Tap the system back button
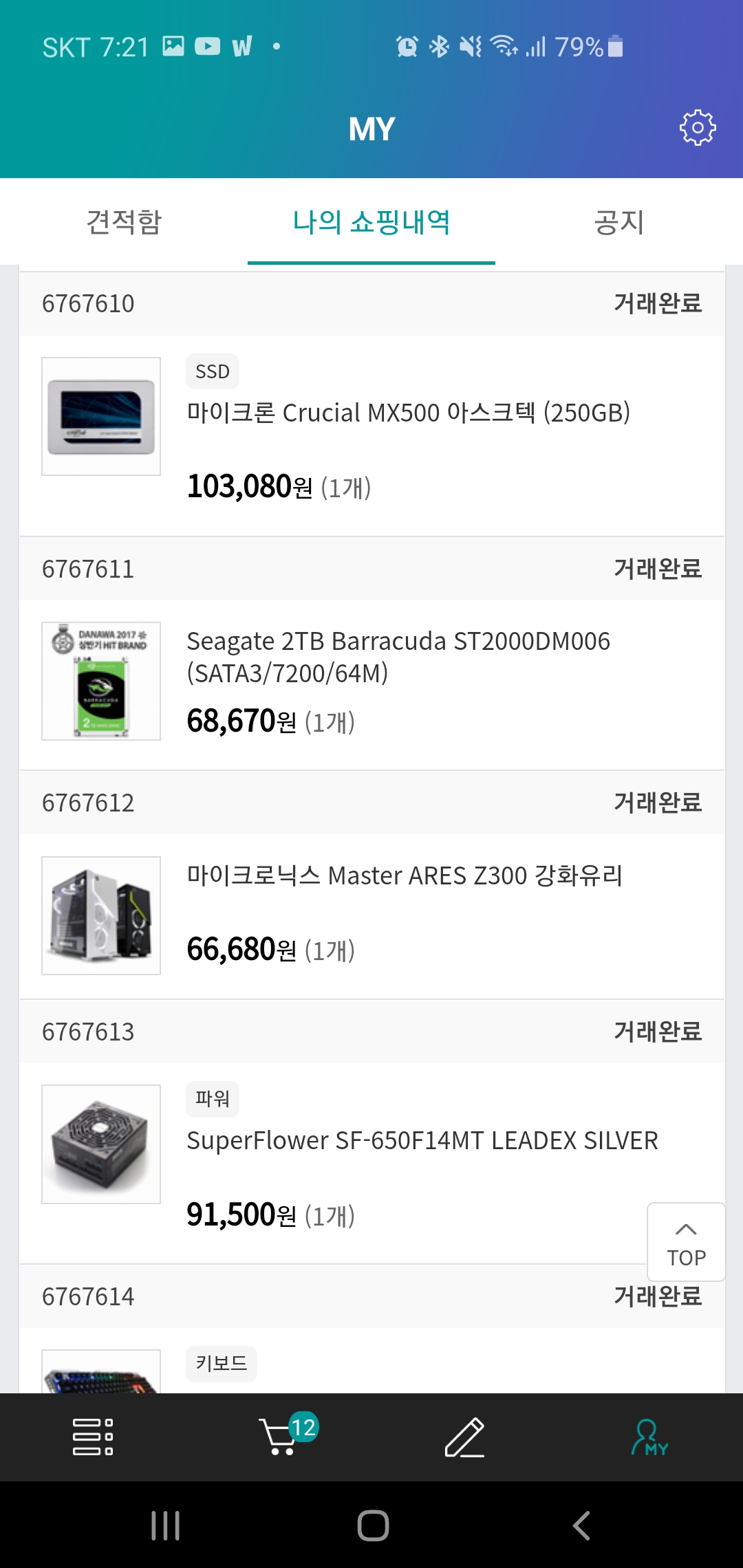The height and width of the screenshot is (1568, 743). [x=581, y=1525]
